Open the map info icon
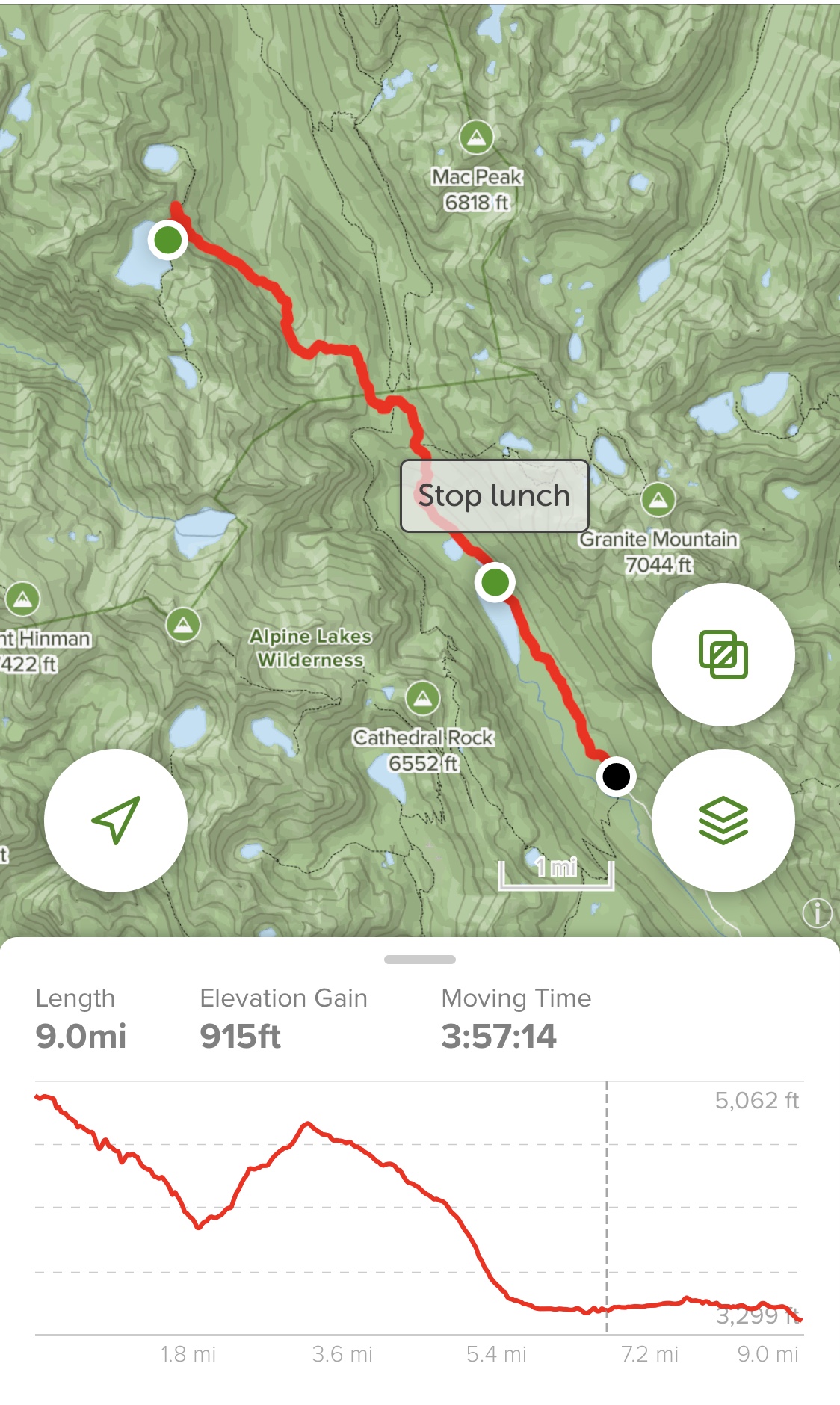Viewport: 840px width, 1405px height. [817, 913]
